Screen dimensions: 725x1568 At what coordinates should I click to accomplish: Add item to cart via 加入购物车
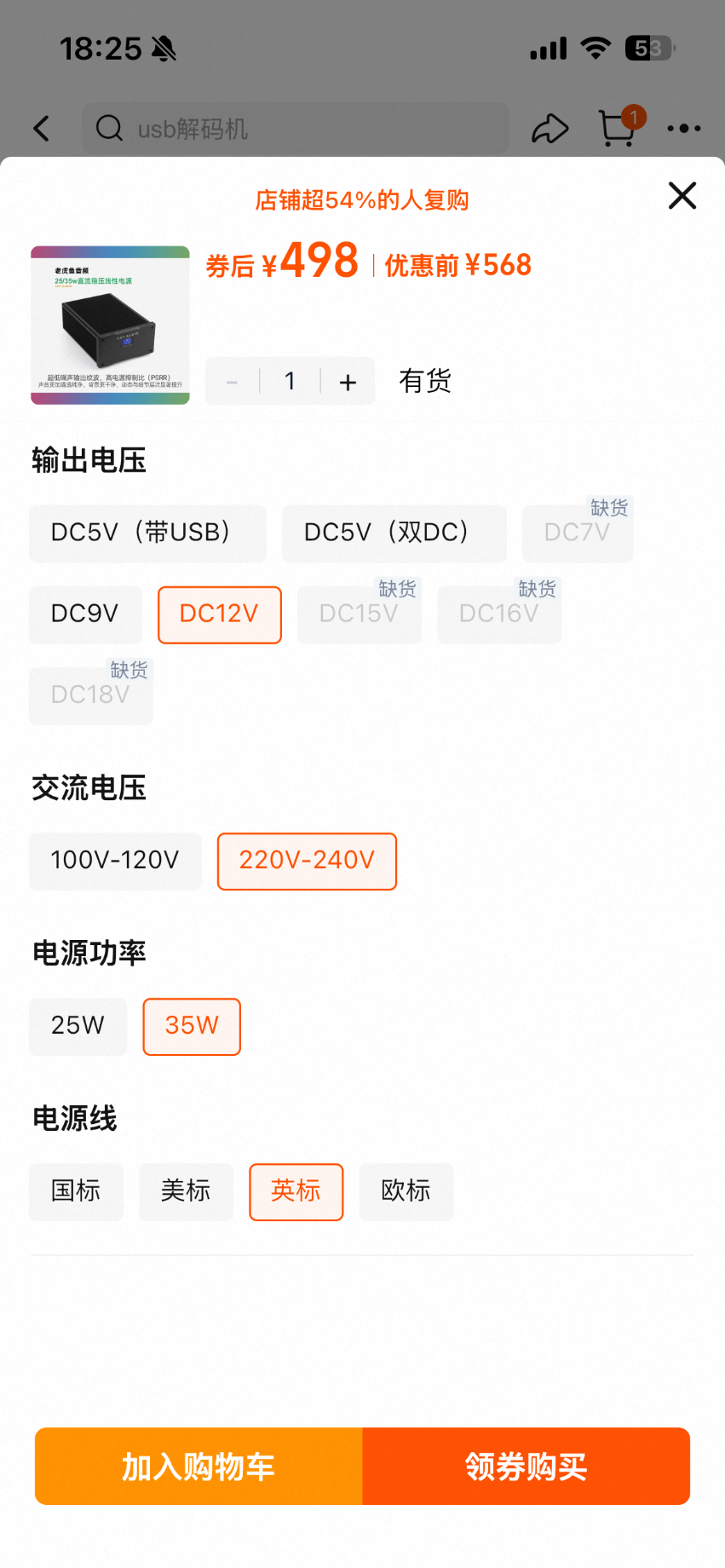(199, 1466)
